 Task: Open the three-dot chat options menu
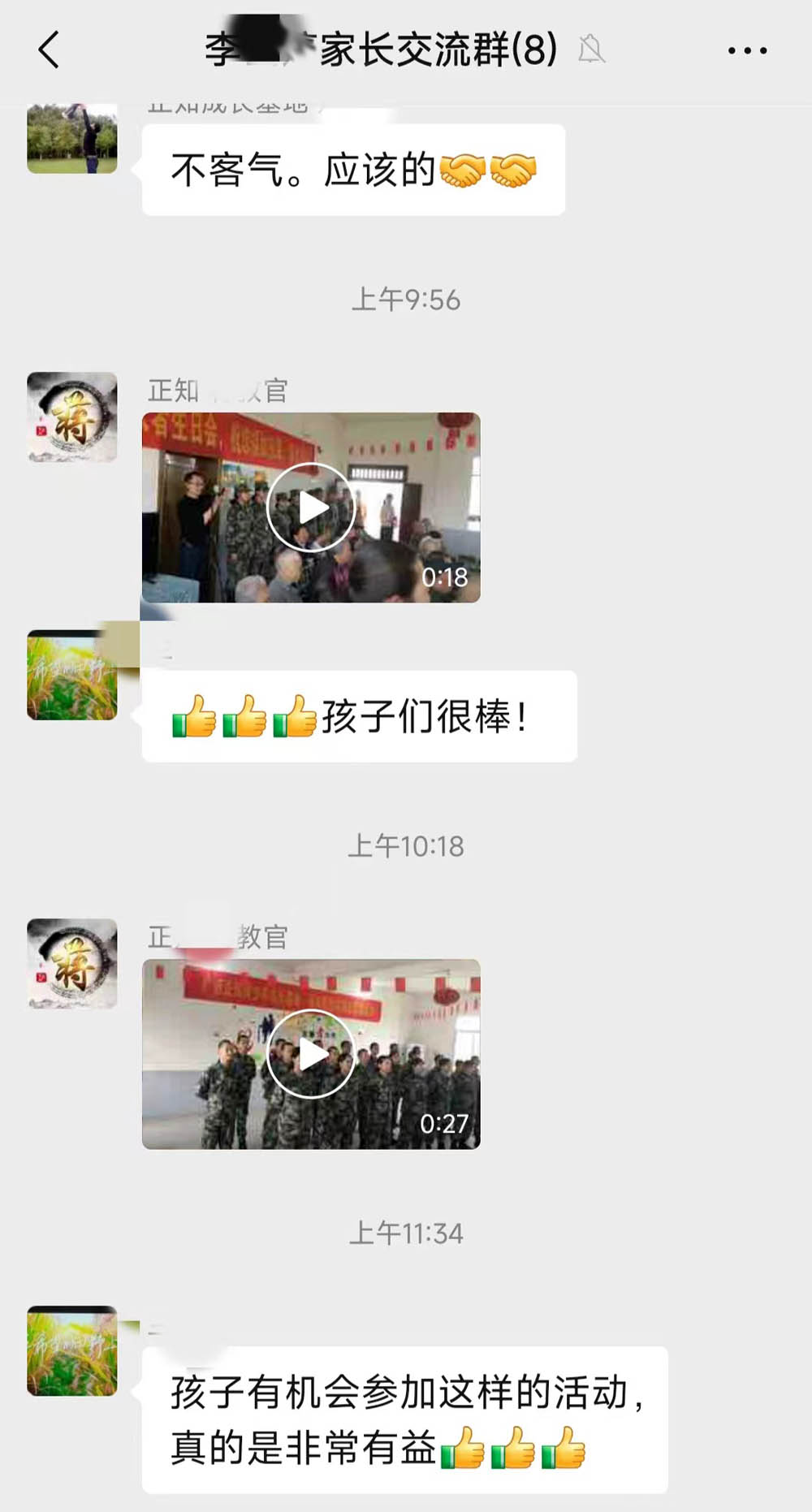pyautogui.click(x=747, y=50)
